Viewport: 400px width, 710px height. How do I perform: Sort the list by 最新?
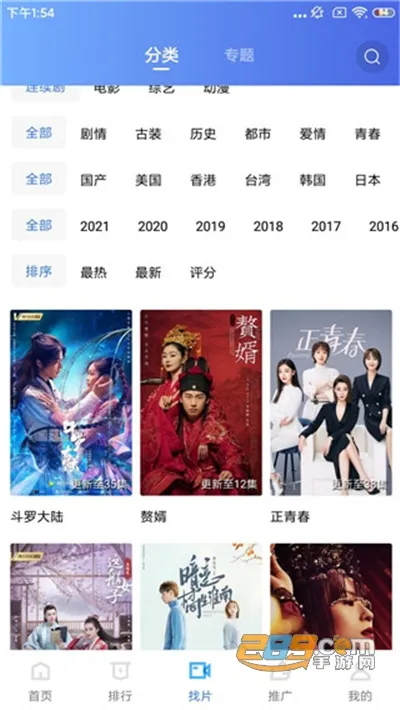click(148, 272)
